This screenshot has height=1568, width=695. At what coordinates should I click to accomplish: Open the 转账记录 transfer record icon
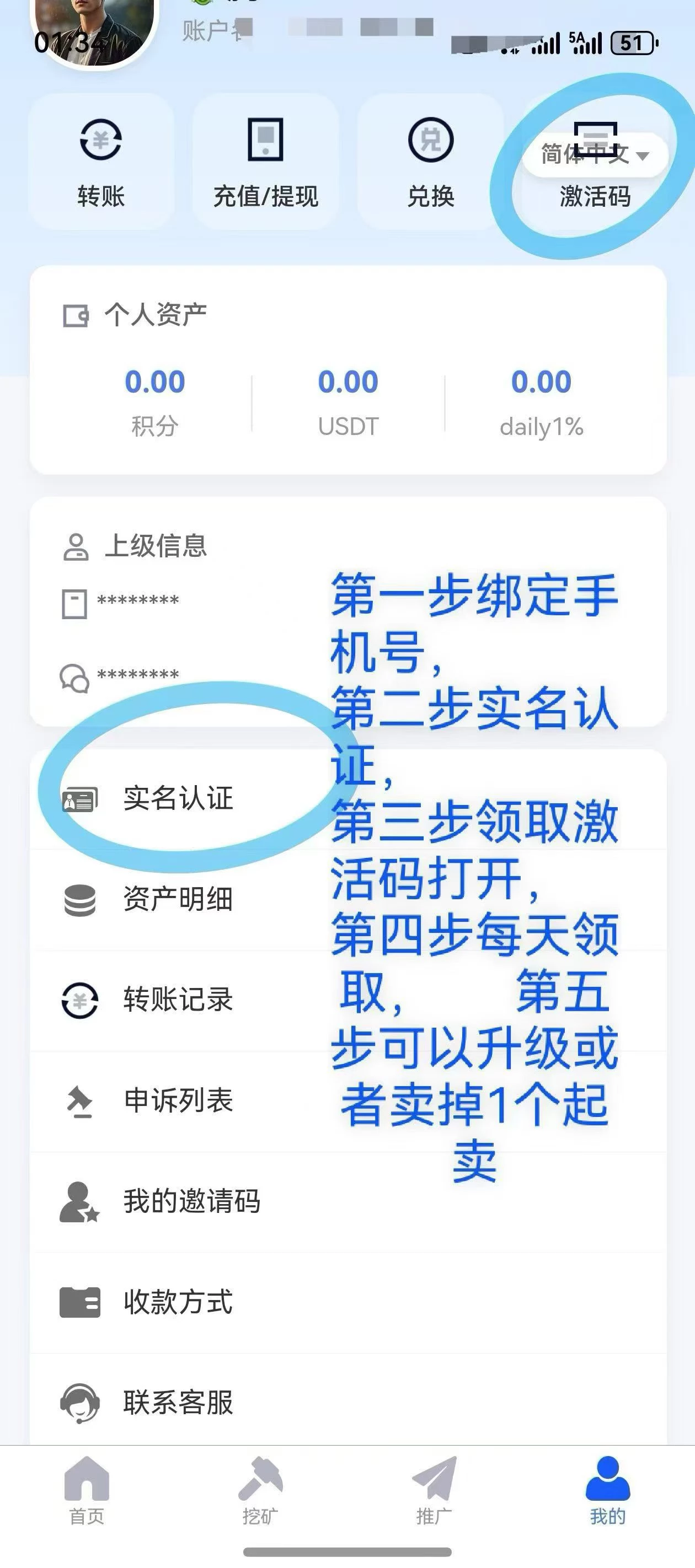tap(79, 1001)
